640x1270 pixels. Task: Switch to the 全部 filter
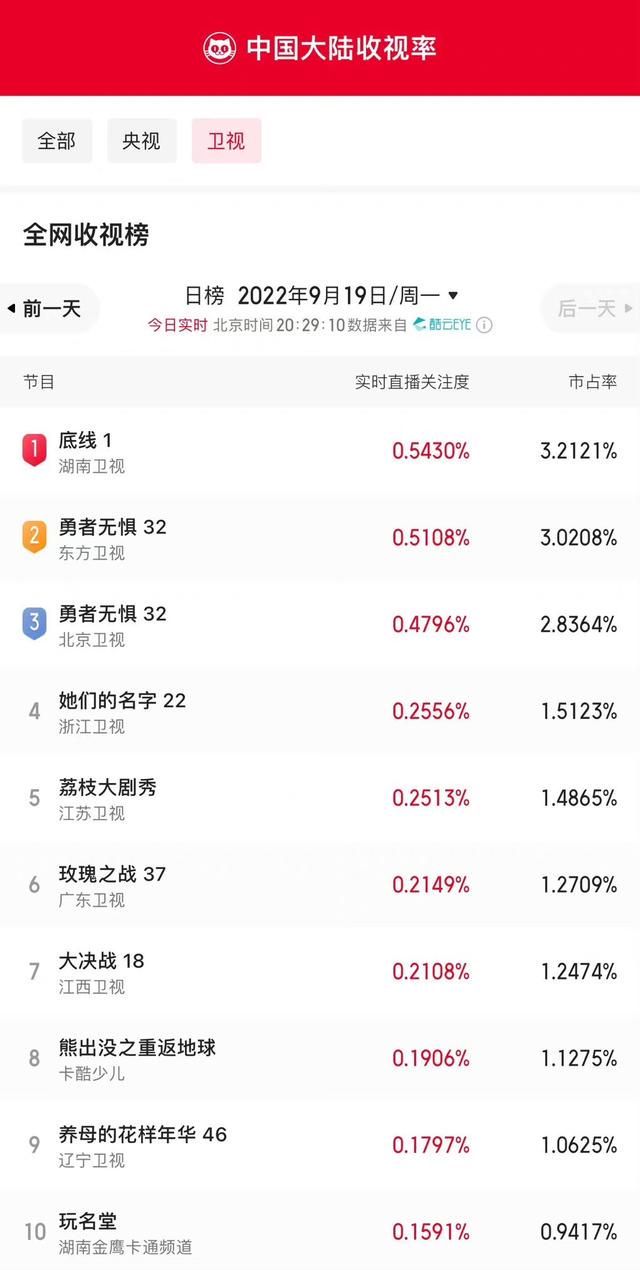pos(57,141)
